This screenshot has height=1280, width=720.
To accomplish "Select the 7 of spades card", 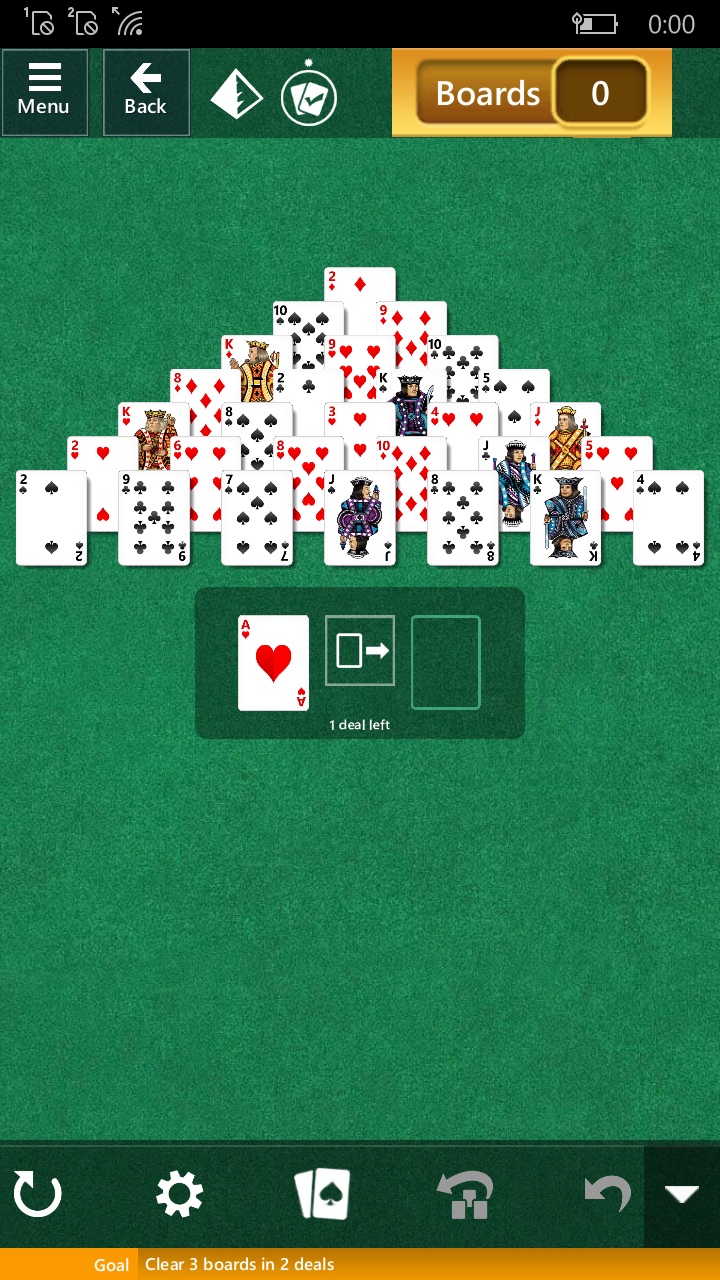I will pyautogui.click(x=257, y=520).
